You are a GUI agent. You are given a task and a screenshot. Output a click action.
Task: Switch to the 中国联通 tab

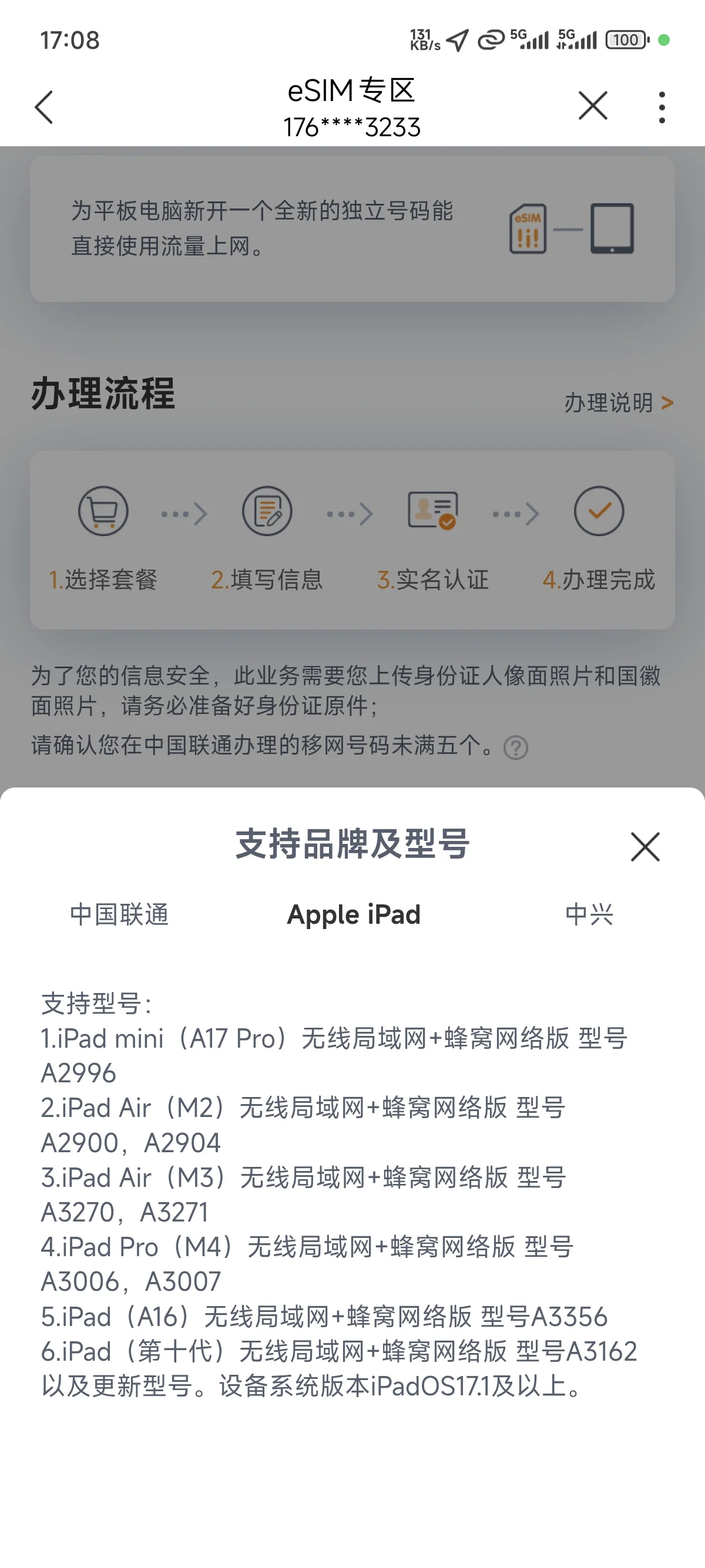coord(119,914)
